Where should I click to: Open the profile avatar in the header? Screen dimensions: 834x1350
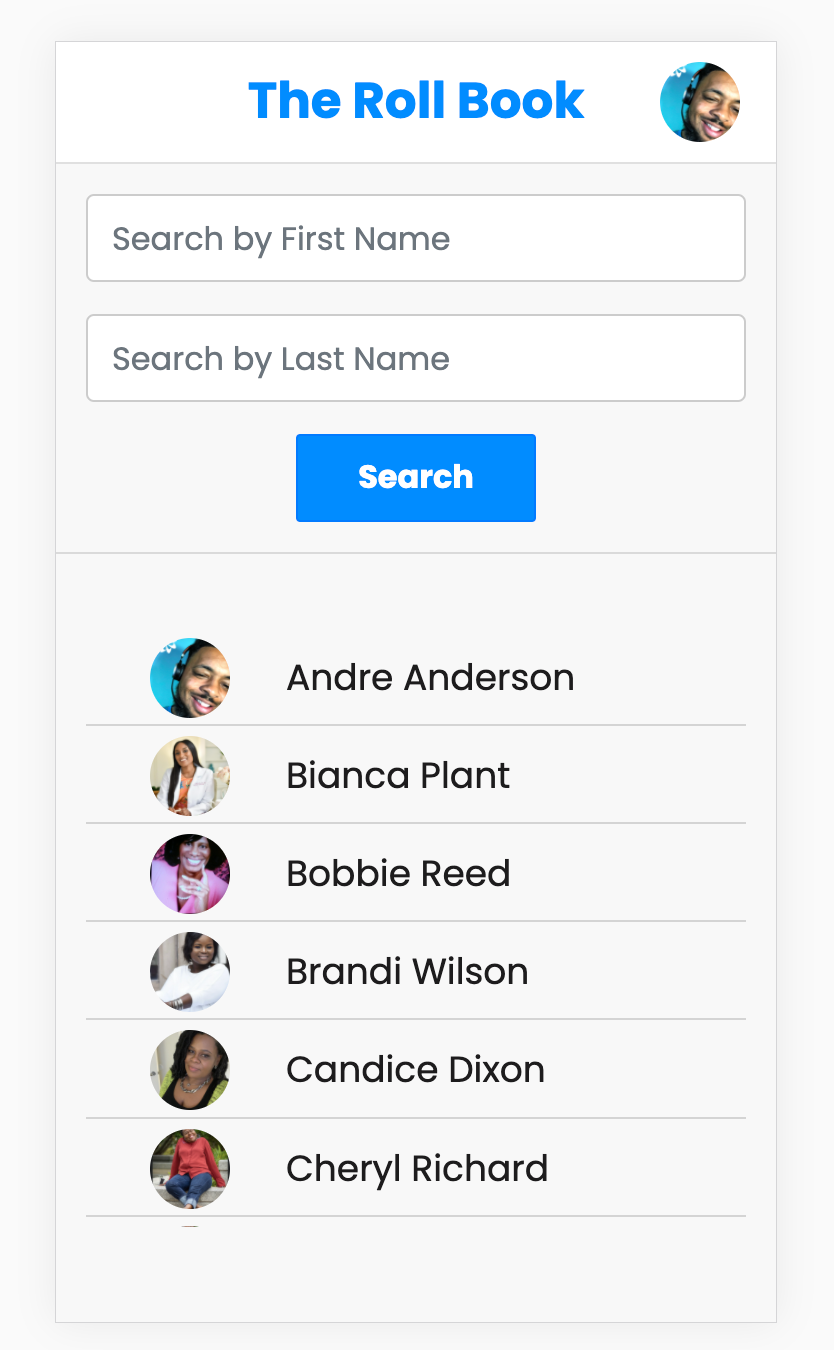700,102
